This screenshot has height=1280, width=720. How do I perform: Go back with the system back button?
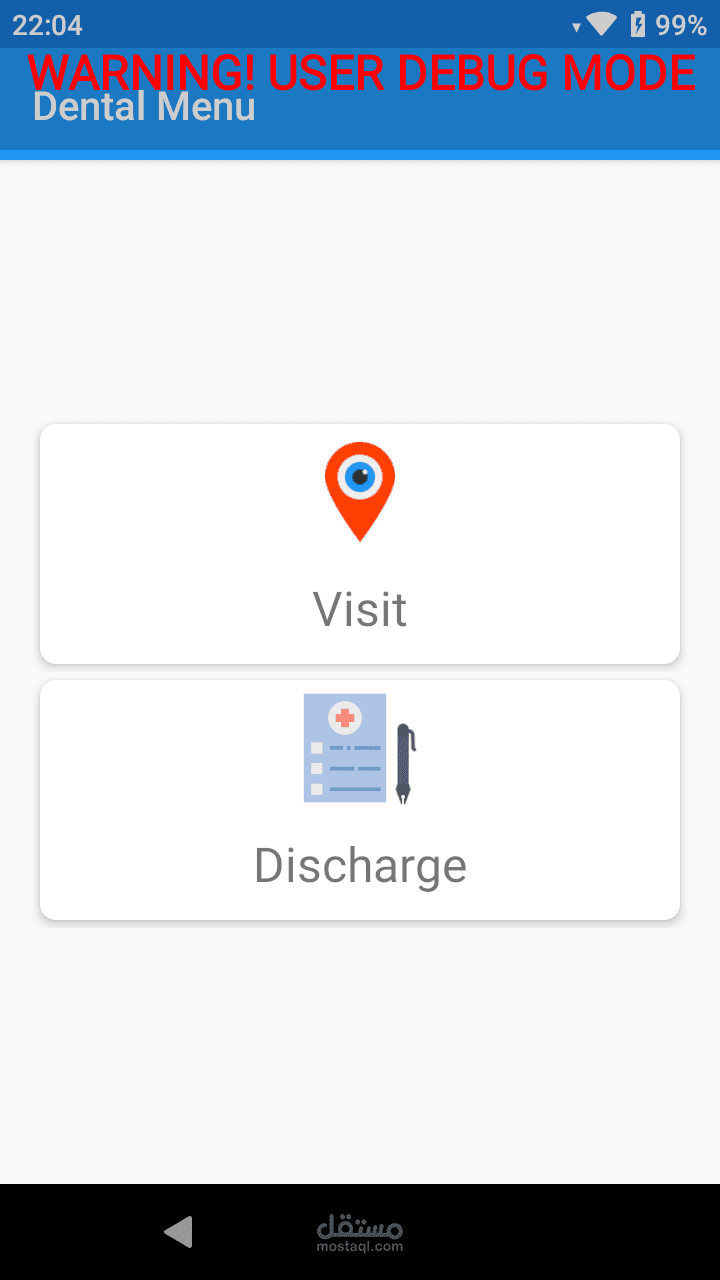tap(178, 1232)
